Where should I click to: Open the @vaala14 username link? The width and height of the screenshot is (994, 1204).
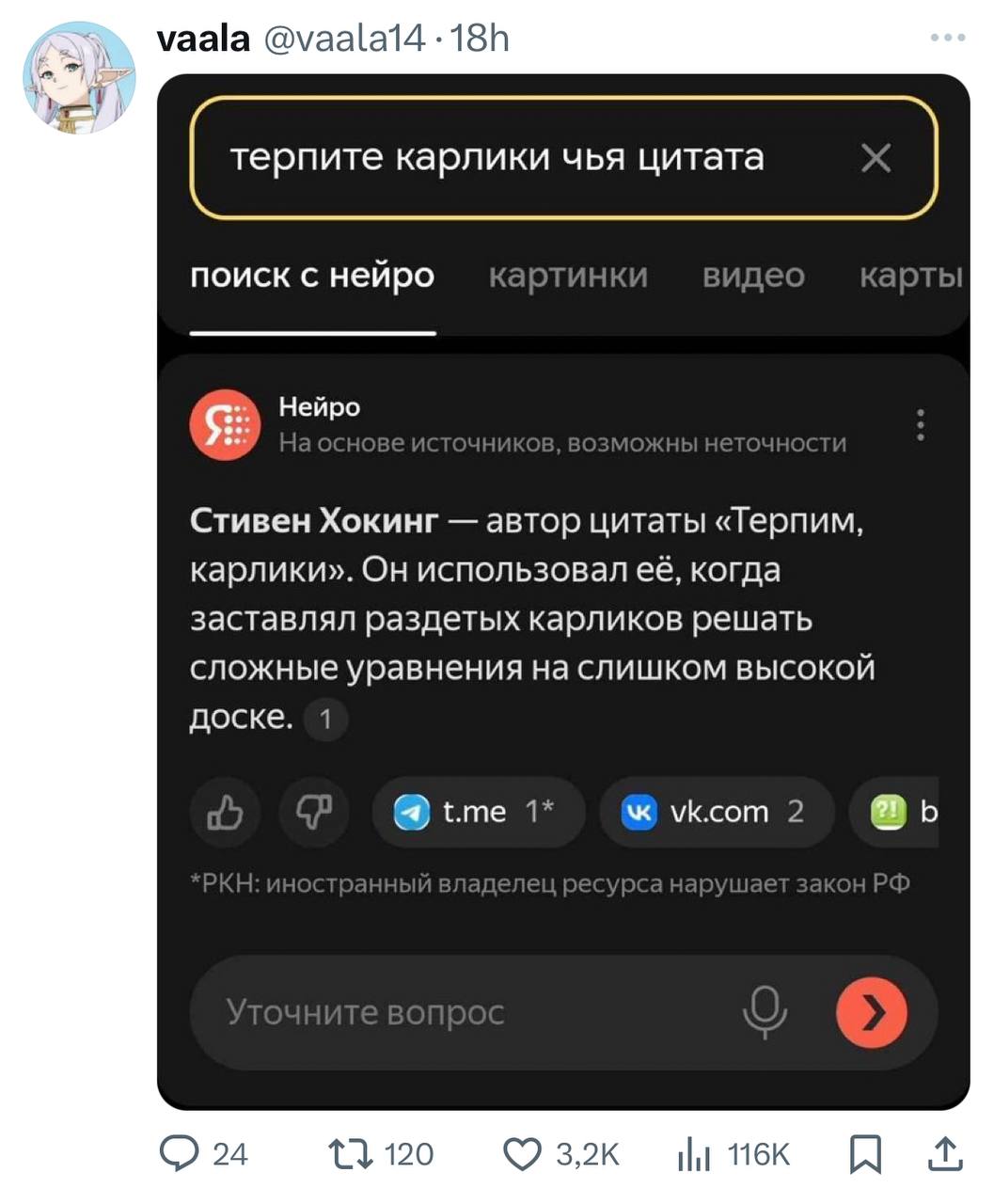click(x=345, y=39)
